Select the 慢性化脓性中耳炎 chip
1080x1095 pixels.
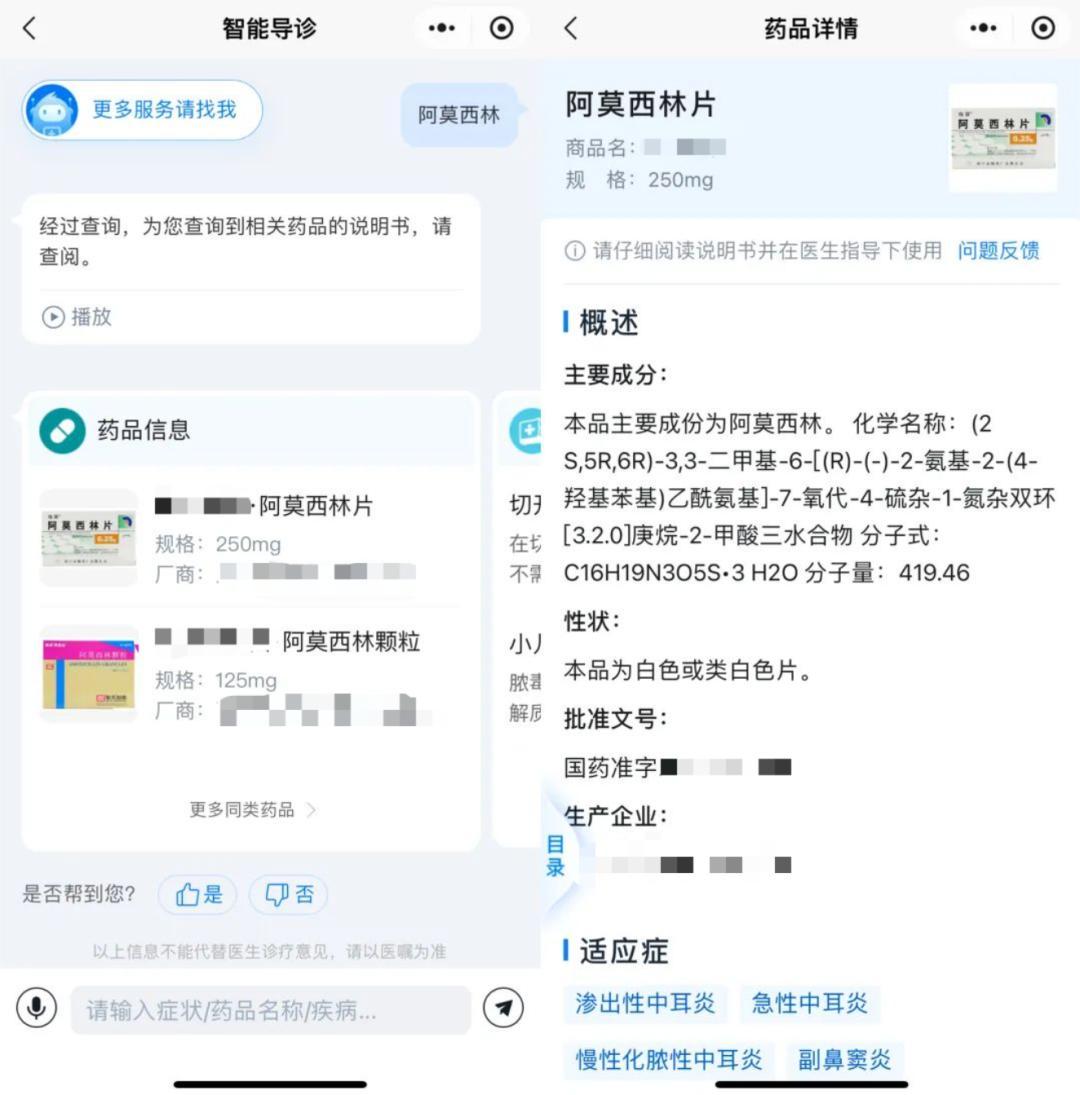668,1060
